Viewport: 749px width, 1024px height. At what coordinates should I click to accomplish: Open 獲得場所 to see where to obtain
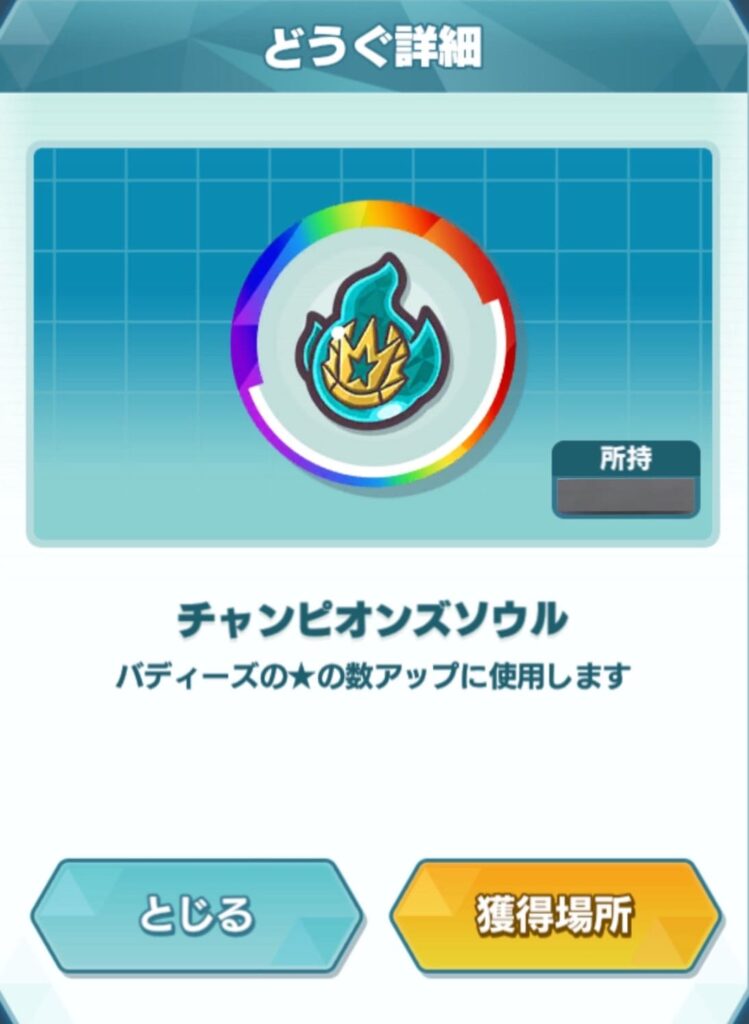pos(555,916)
